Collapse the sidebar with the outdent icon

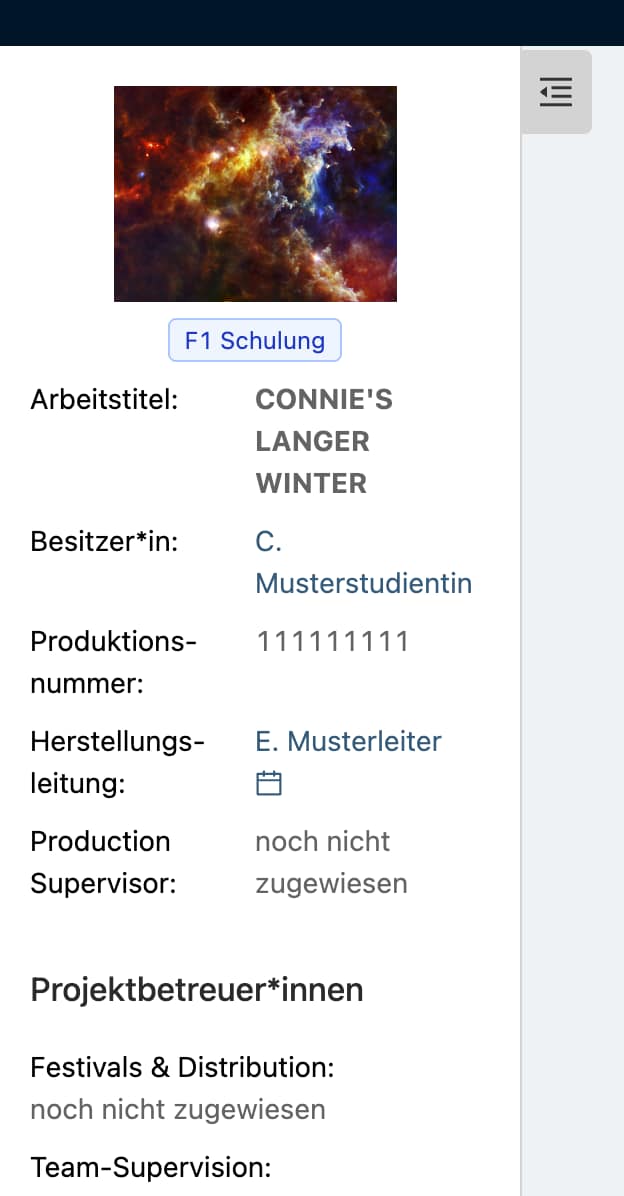point(556,92)
